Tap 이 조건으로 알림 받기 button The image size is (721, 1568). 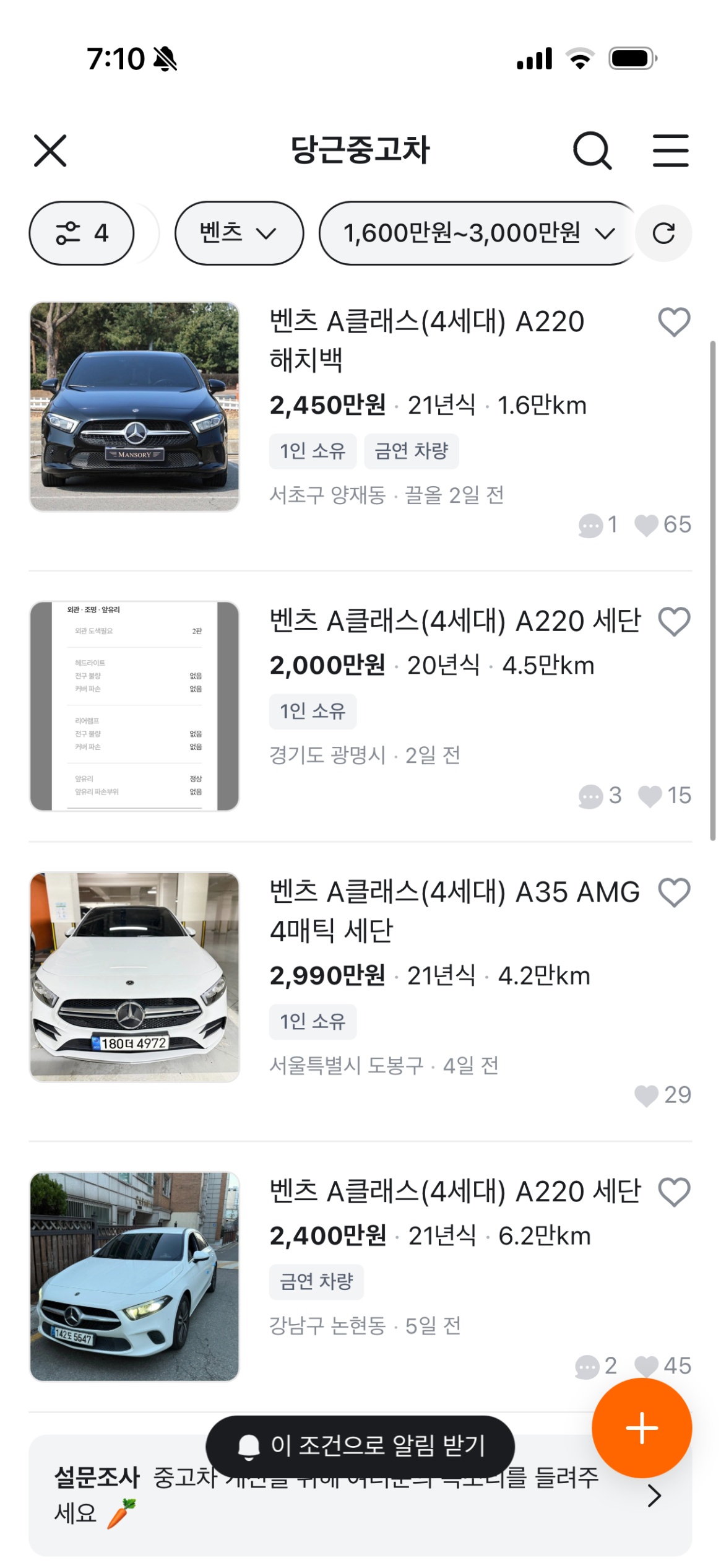(360, 1446)
